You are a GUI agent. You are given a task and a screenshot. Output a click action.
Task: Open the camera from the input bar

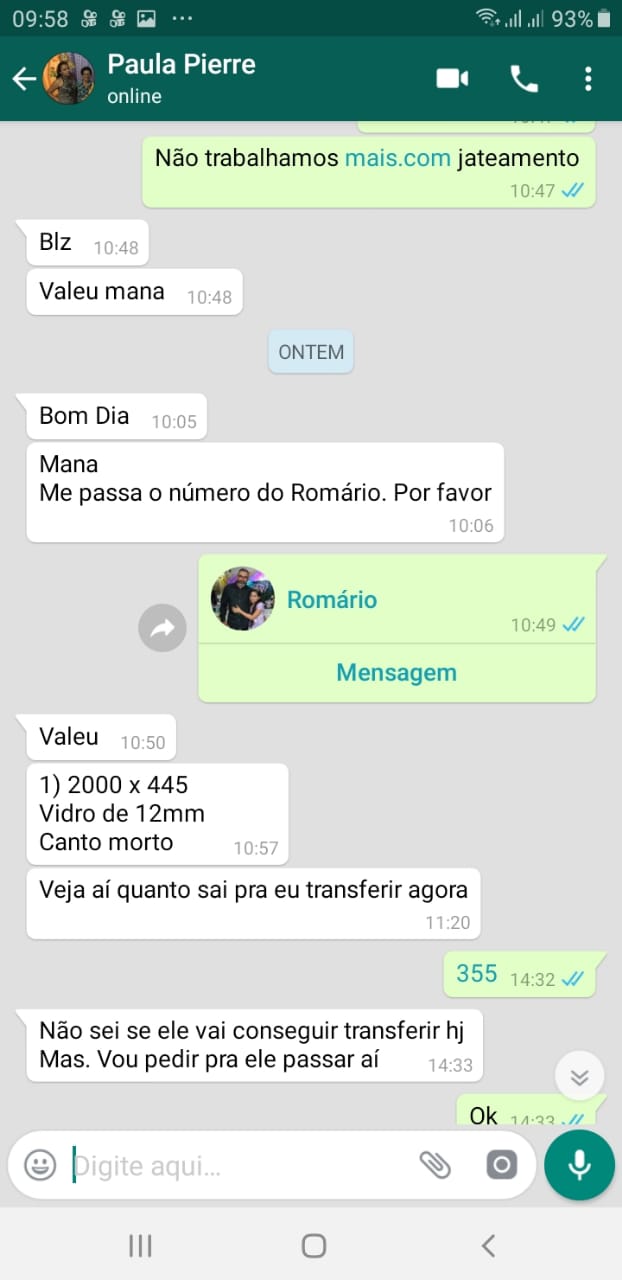pyautogui.click(x=502, y=1165)
